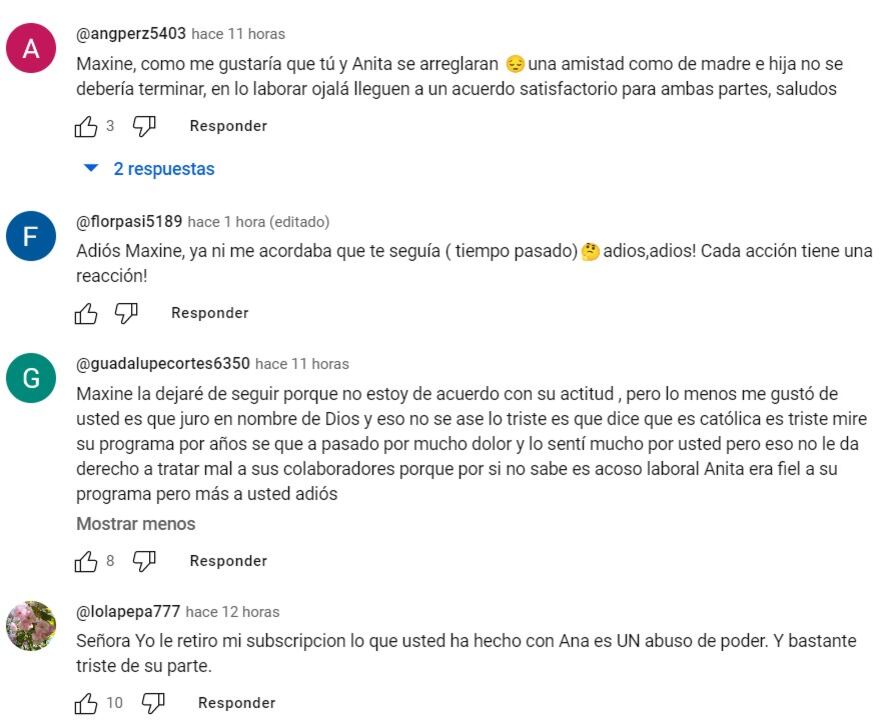
Task: Dislike the comment by @lolapepa777
Action: click(x=153, y=703)
